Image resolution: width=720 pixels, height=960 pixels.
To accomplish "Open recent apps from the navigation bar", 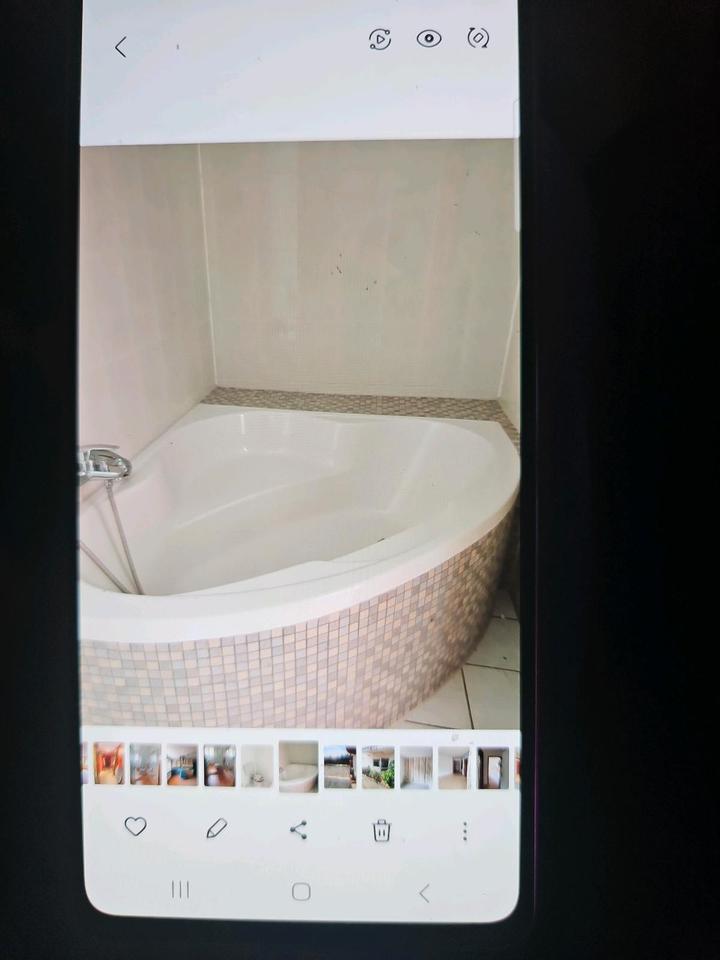I will point(180,889).
